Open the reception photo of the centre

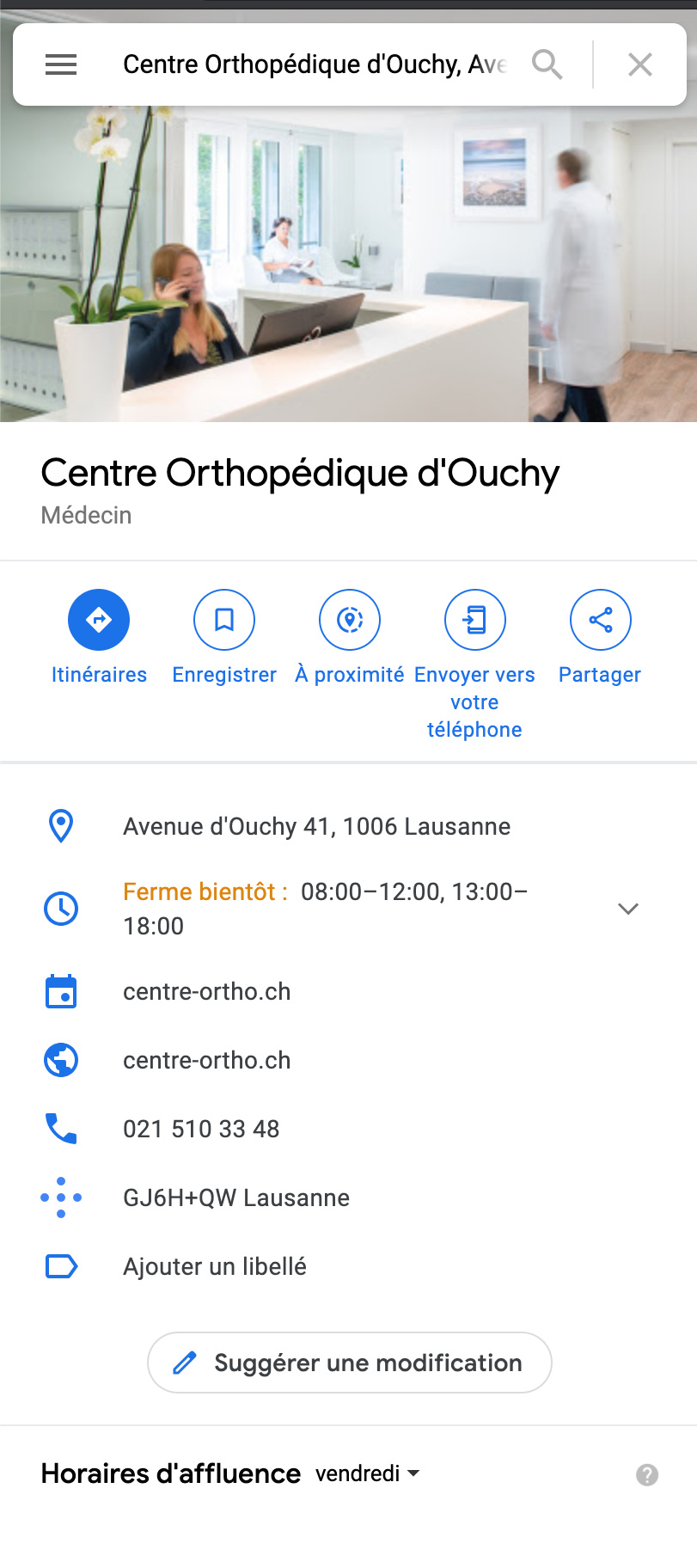pos(348,266)
